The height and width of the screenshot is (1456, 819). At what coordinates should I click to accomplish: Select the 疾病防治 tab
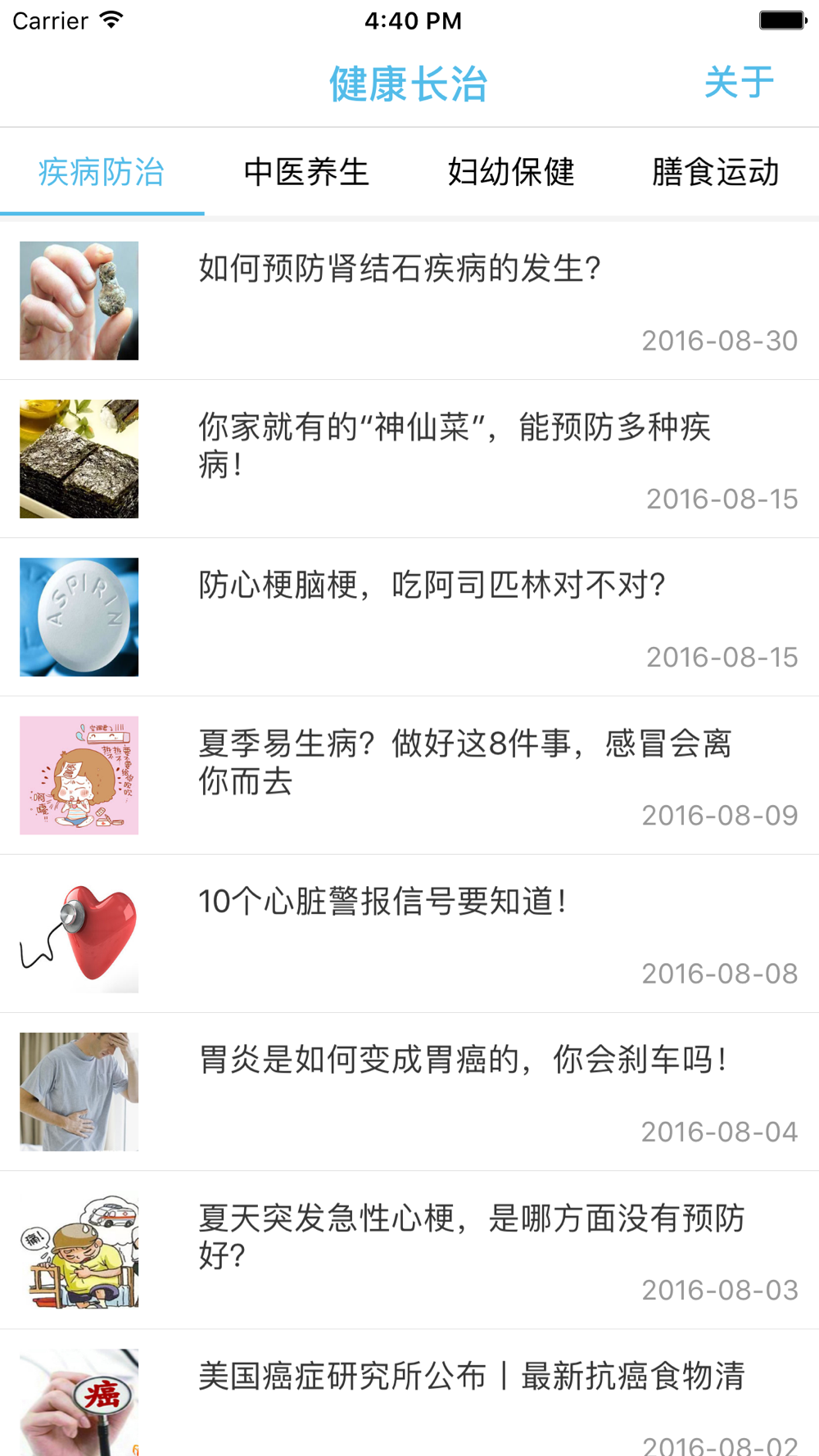click(x=102, y=172)
